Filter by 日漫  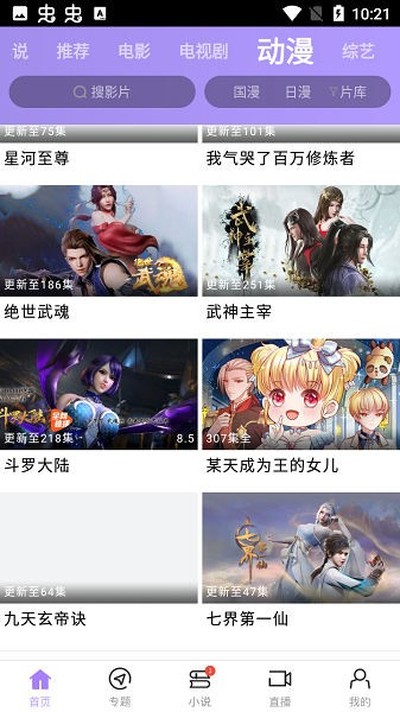[298, 92]
